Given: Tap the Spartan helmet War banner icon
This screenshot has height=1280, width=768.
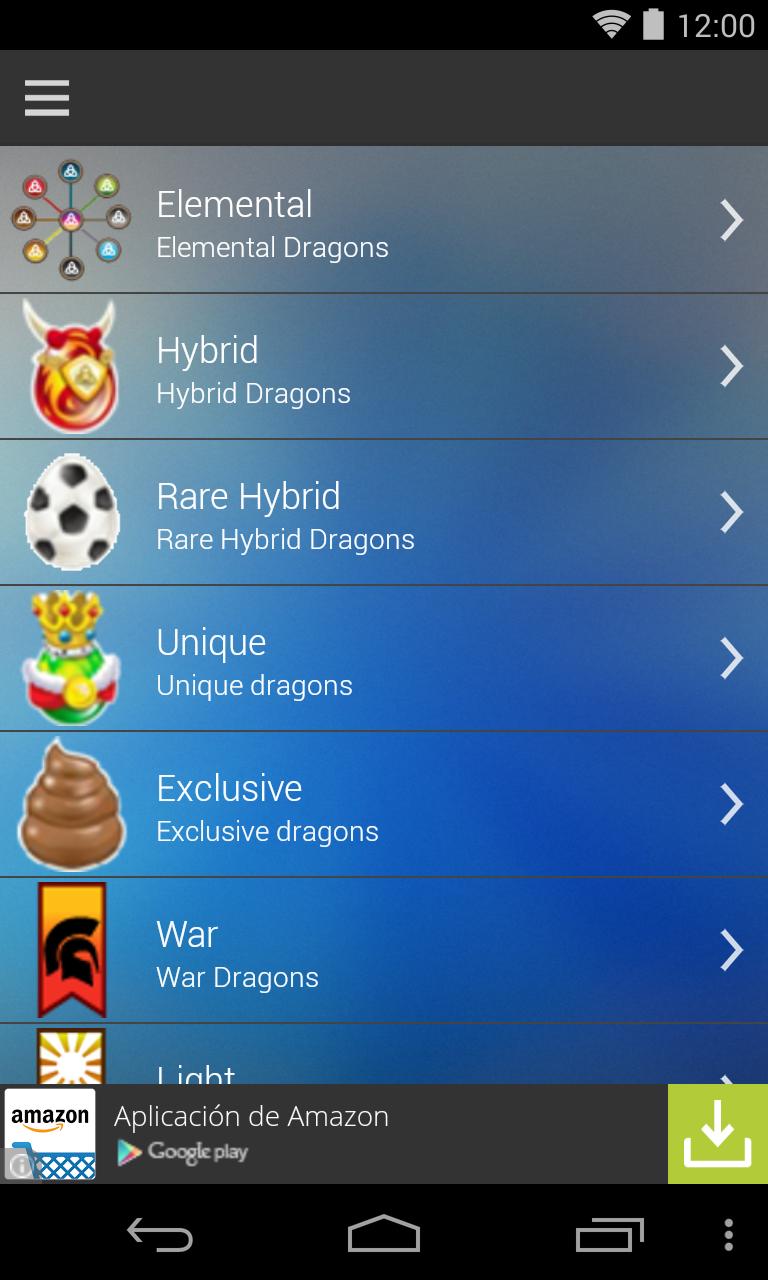Looking at the screenshot, I should point(71,949).
